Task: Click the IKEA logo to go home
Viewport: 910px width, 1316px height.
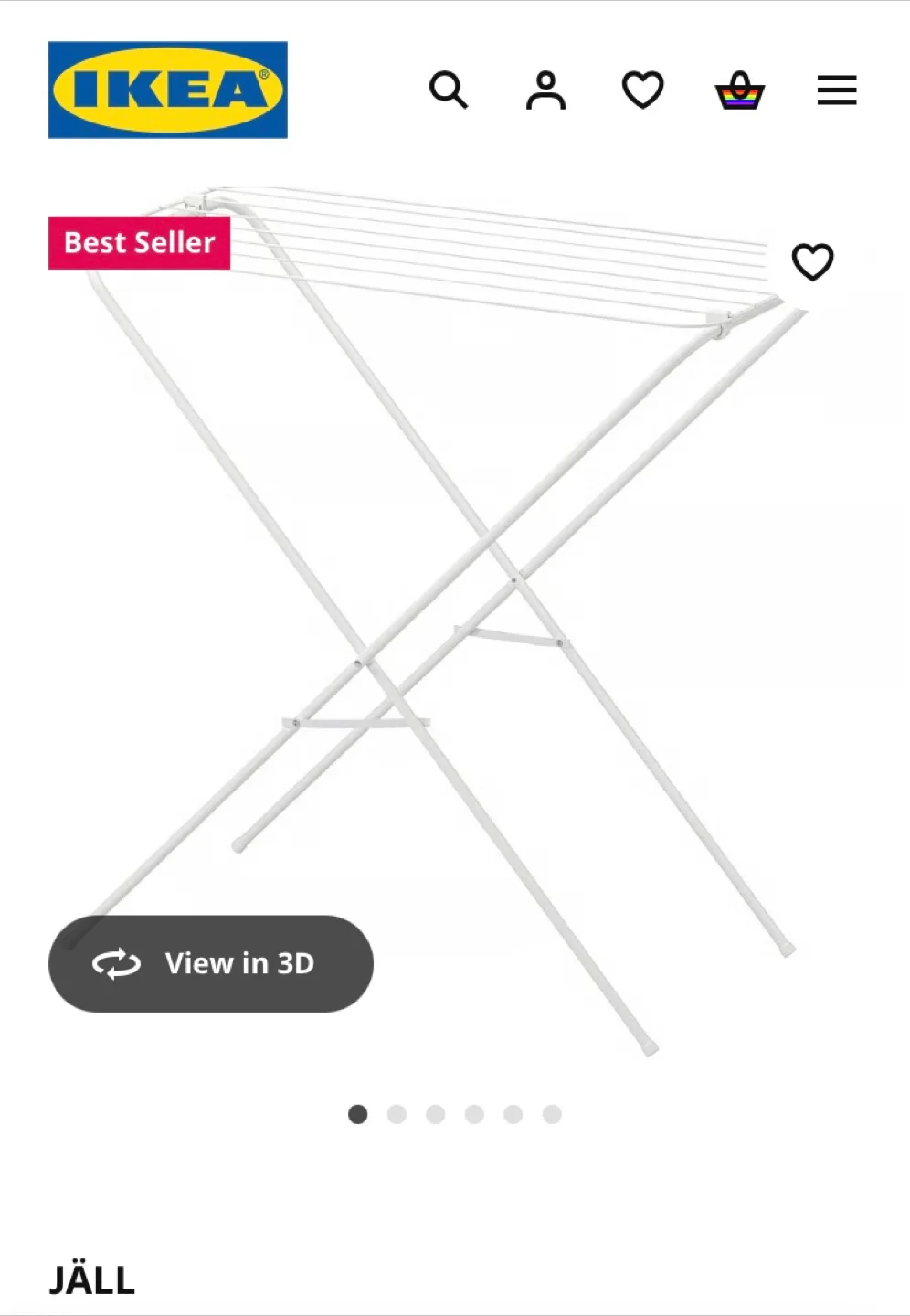Action: click(167, 89)
